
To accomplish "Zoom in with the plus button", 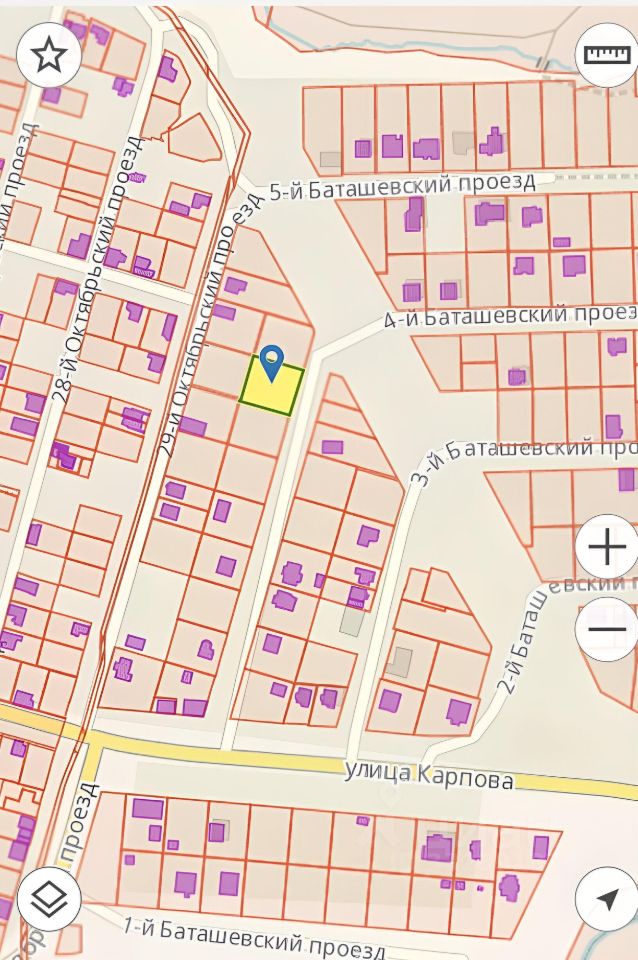I will click(x=607, y=547).
